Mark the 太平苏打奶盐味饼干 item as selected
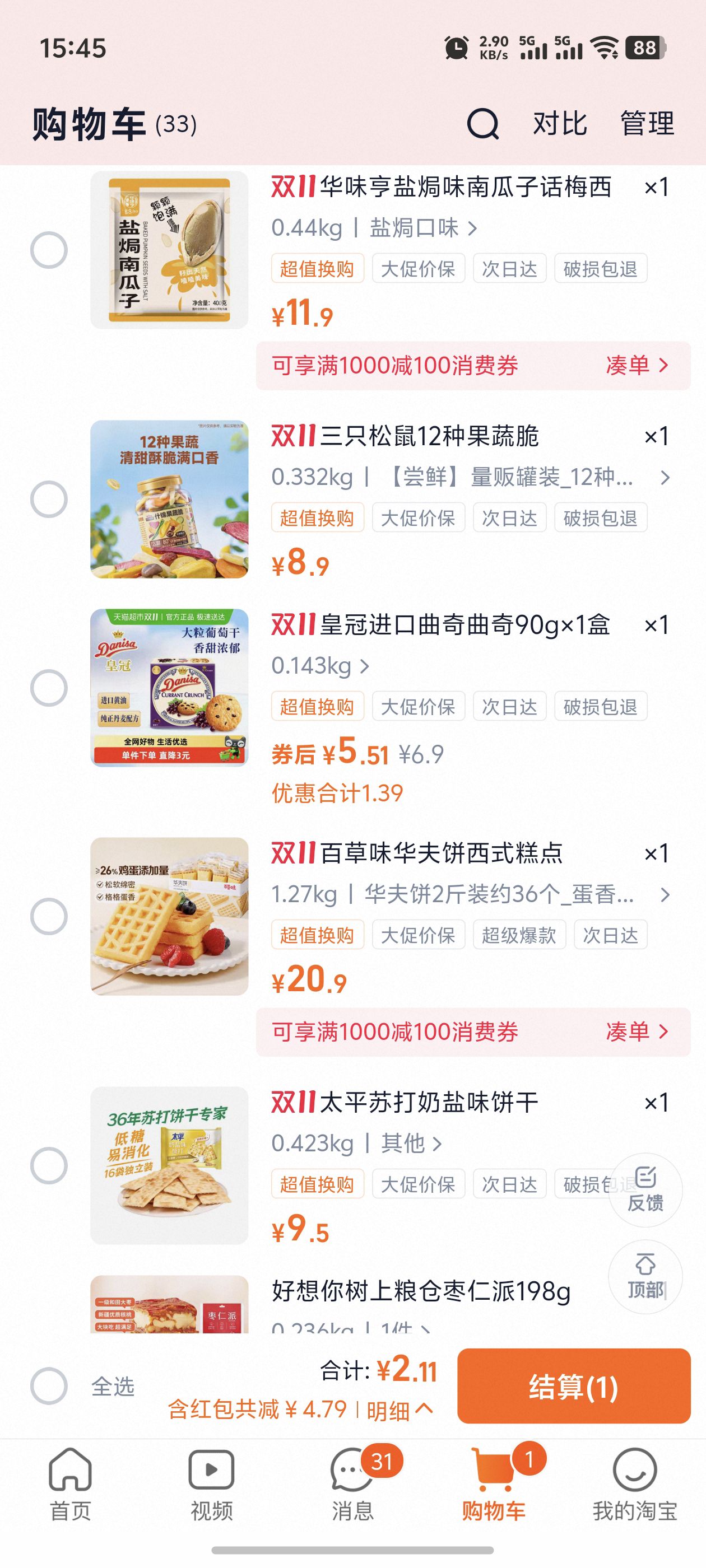The width and height of the screenshot is (706, 1568). point(49,1166)
